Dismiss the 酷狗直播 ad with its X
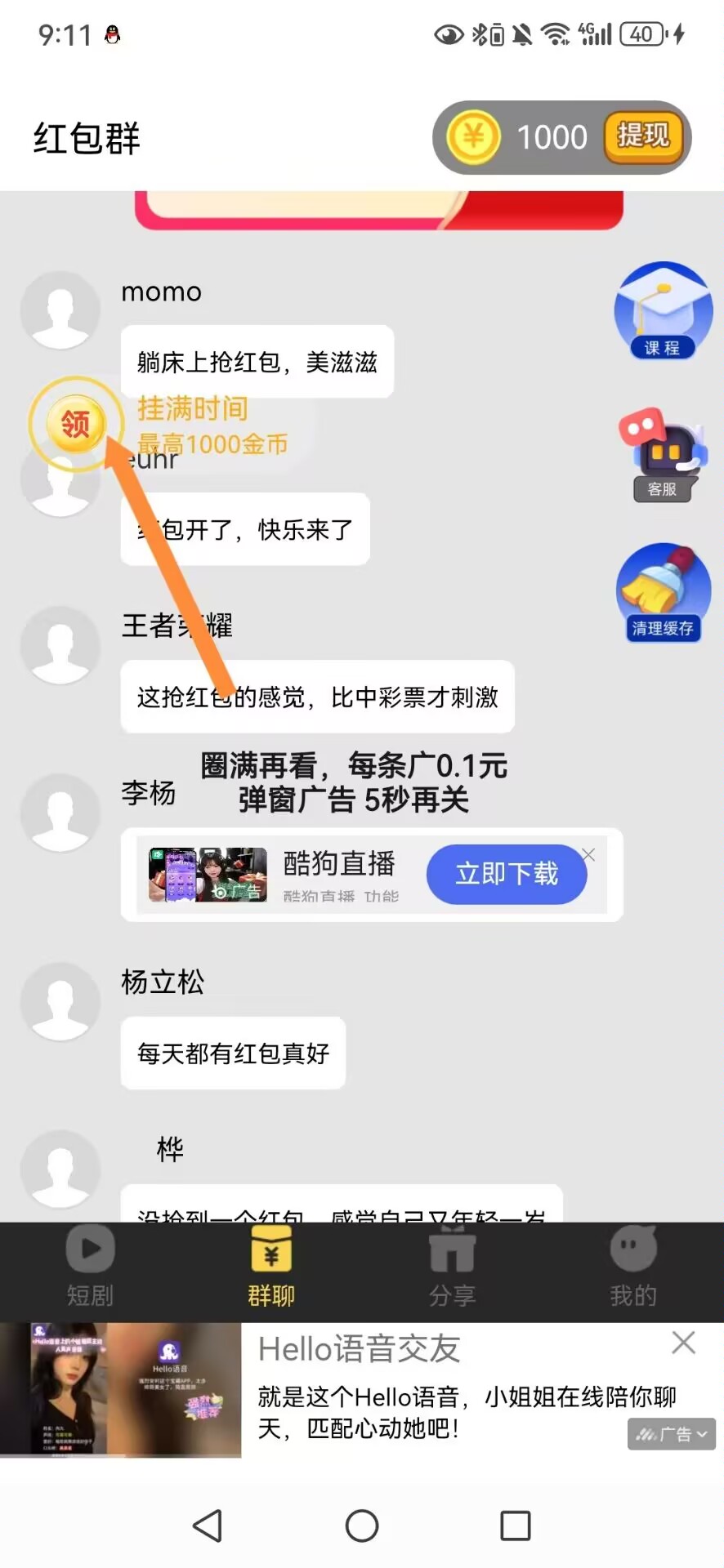Screen dimensions: 724x1568 [x=589, y=854]
